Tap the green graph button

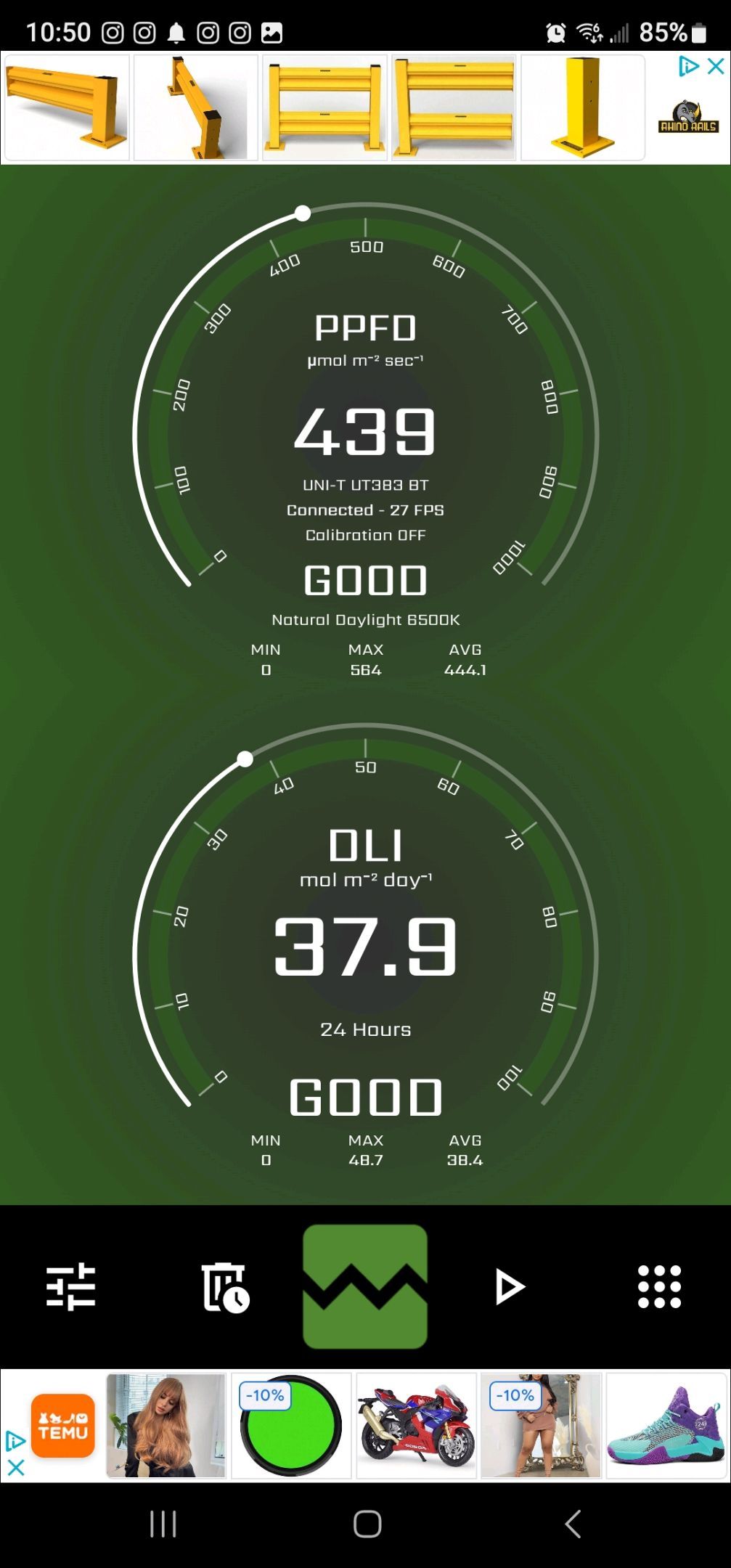tap(365, 1286)
